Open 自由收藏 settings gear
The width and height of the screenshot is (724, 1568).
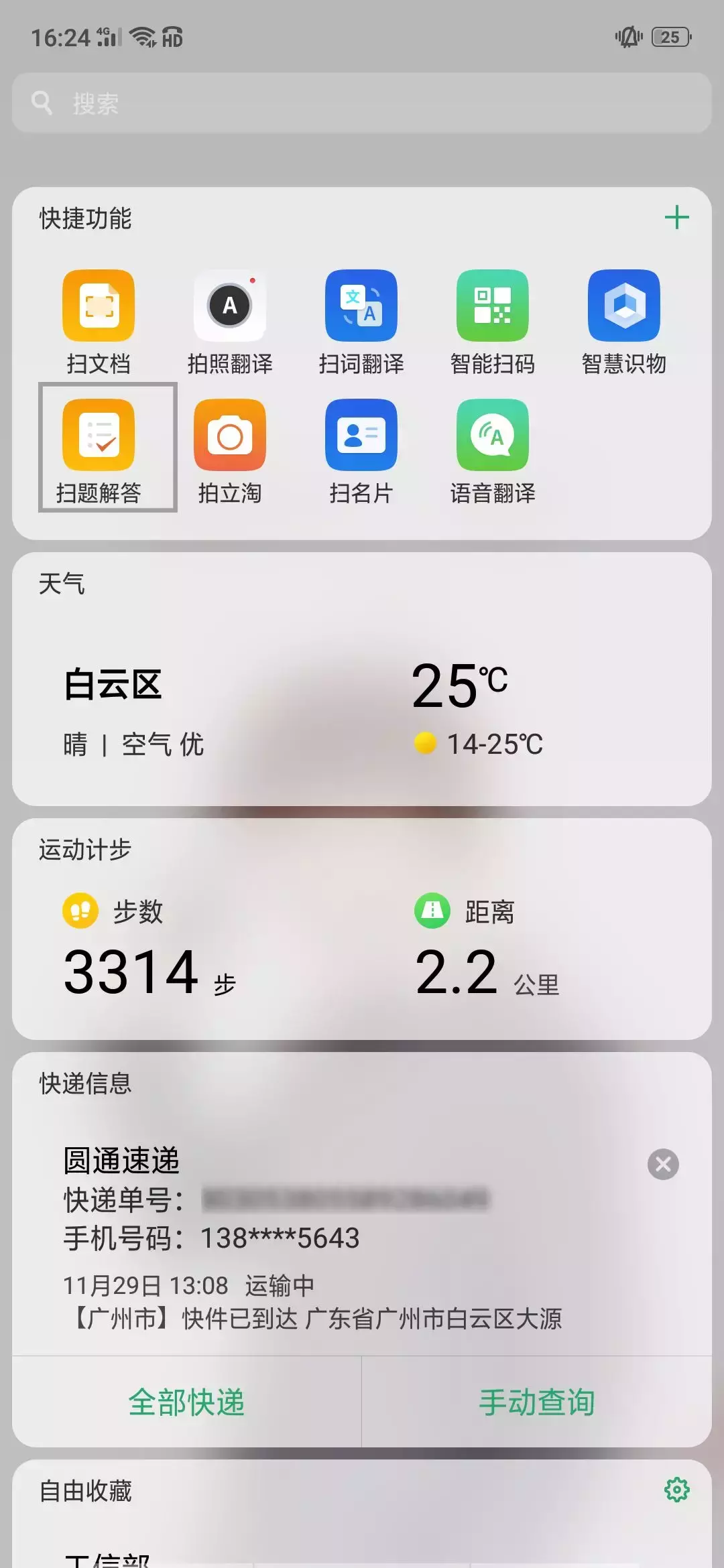[x=676, y=1490]
